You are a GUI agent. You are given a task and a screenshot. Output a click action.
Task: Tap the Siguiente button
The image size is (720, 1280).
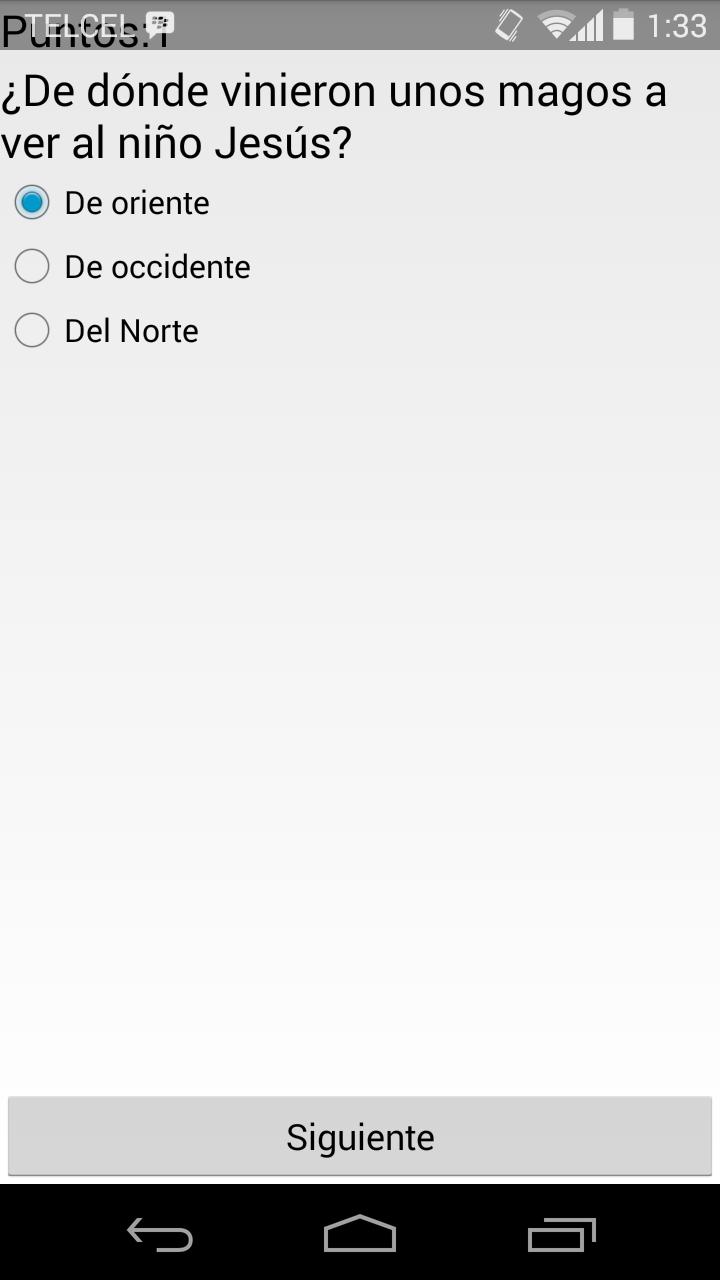tap(360, 1137)
